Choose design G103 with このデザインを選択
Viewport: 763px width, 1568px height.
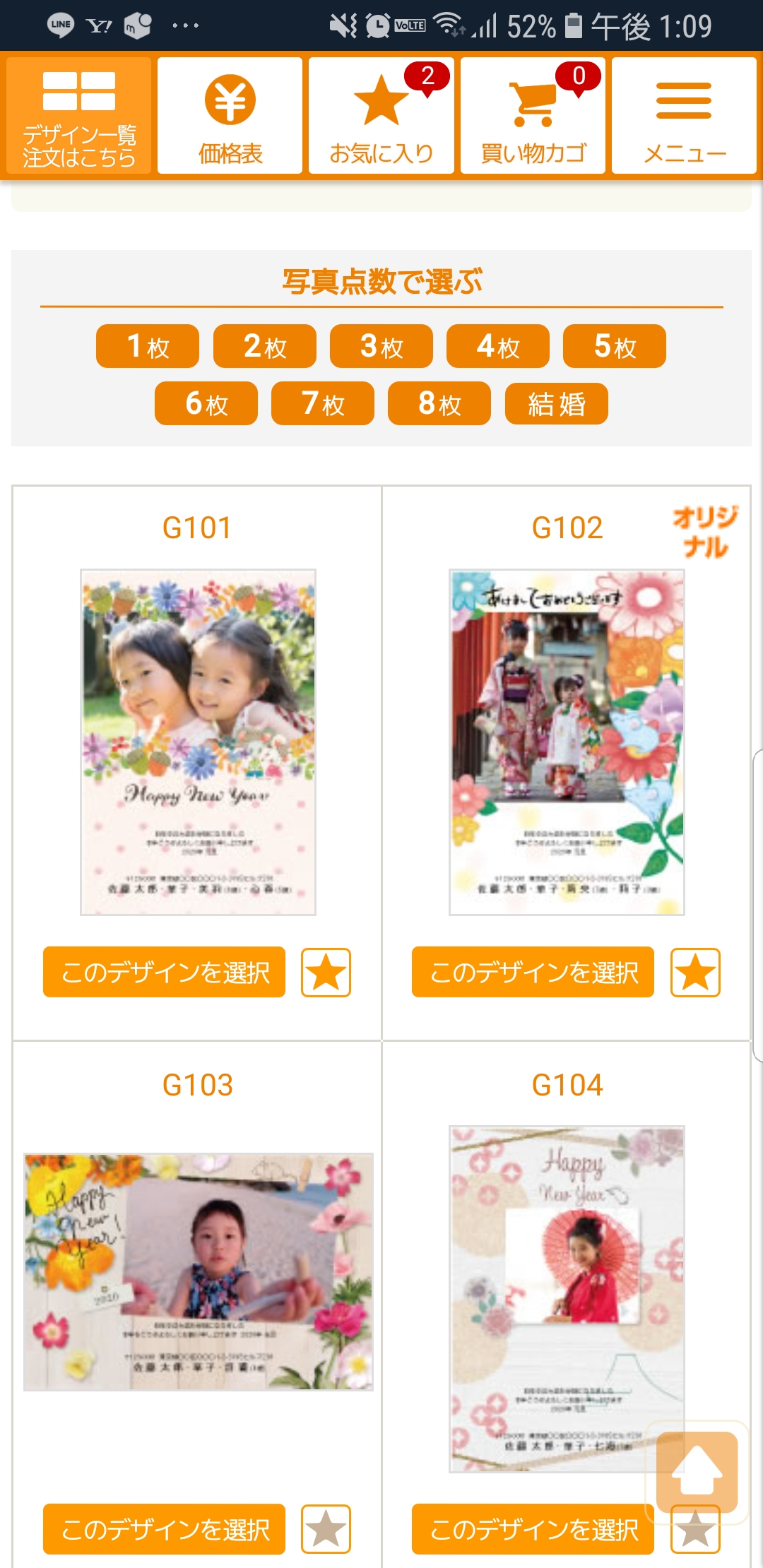tap(164, 1529)
